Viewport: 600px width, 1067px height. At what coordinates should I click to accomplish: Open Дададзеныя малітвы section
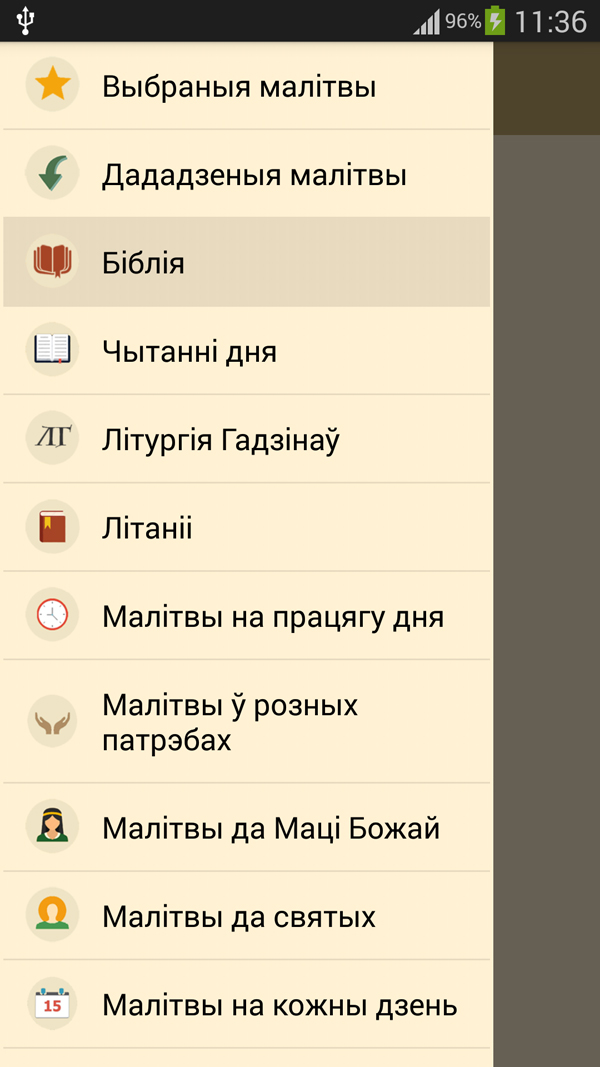(246, 174)
